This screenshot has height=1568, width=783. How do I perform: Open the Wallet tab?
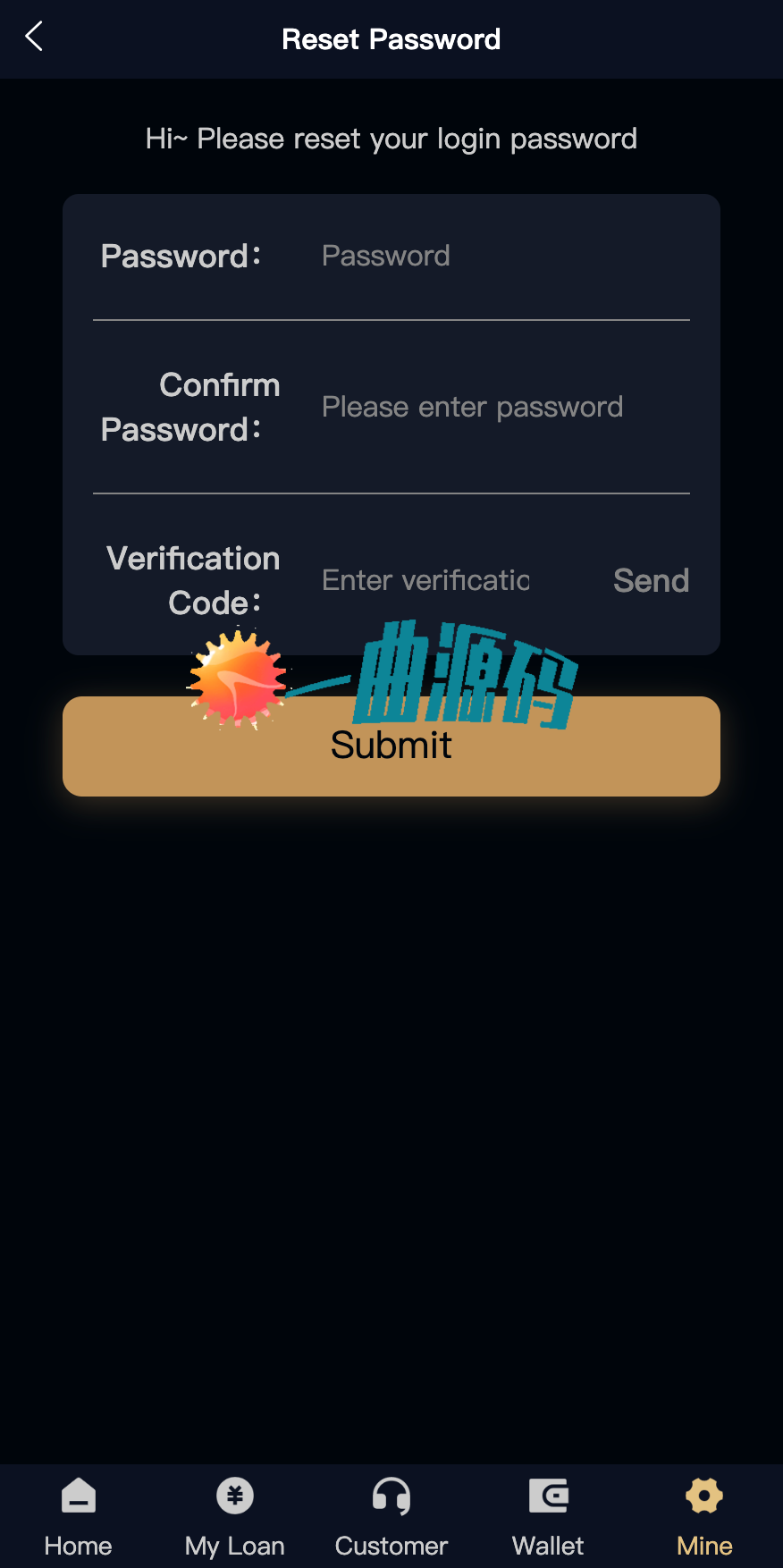[548, 1516]
